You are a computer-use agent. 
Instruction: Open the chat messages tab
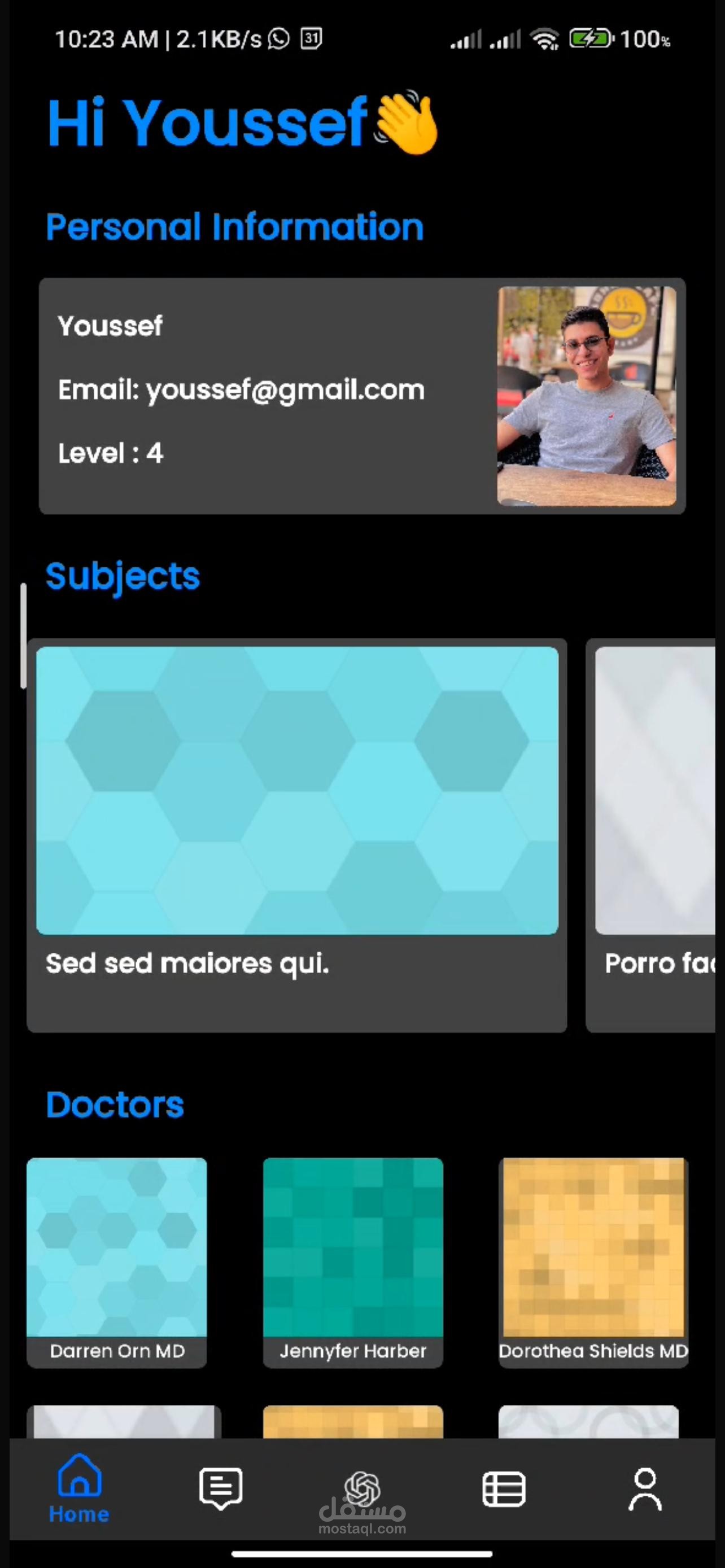pyautogui.click(x=220, y=1488)
